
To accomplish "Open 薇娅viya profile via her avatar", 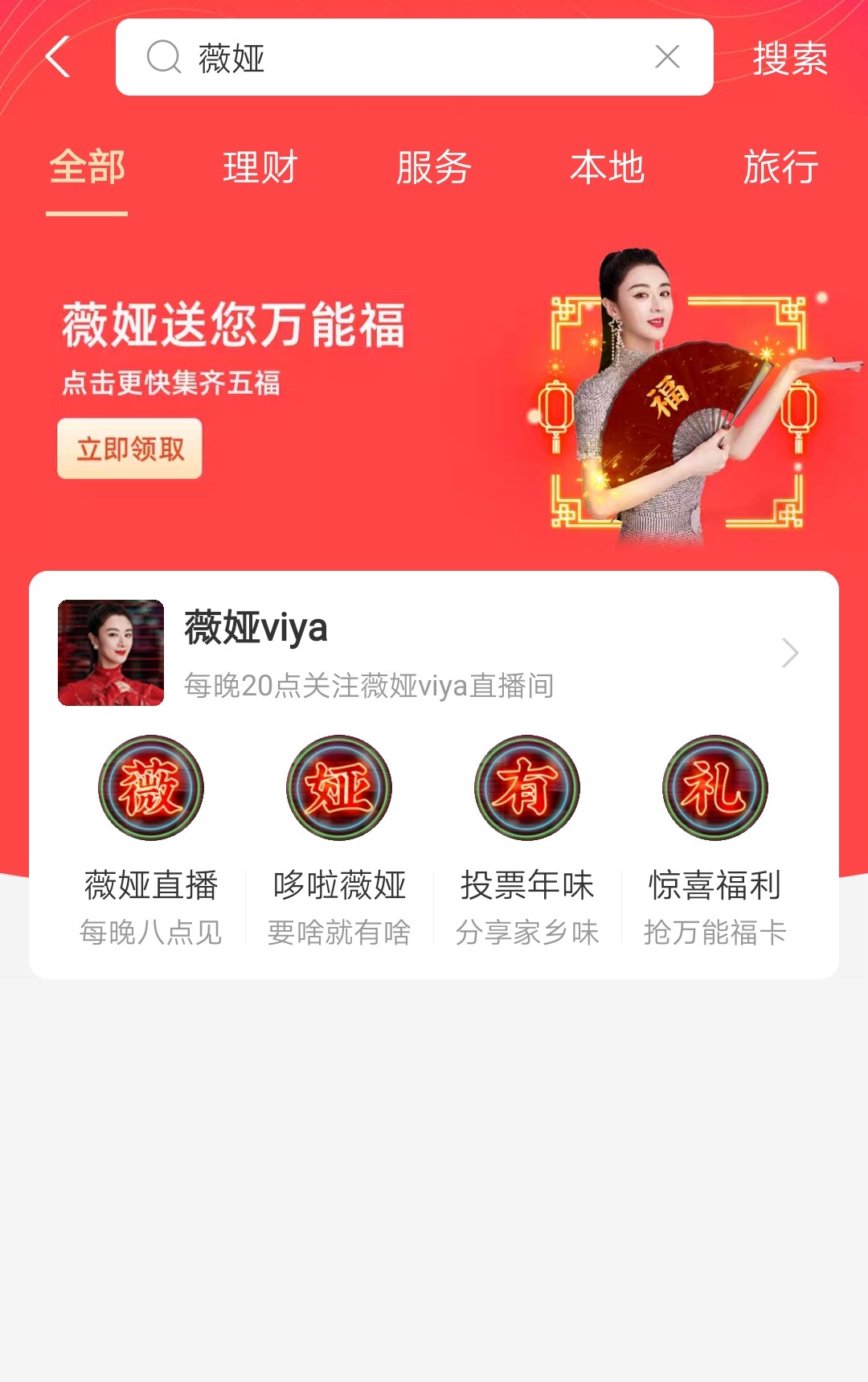I will 113,651.
